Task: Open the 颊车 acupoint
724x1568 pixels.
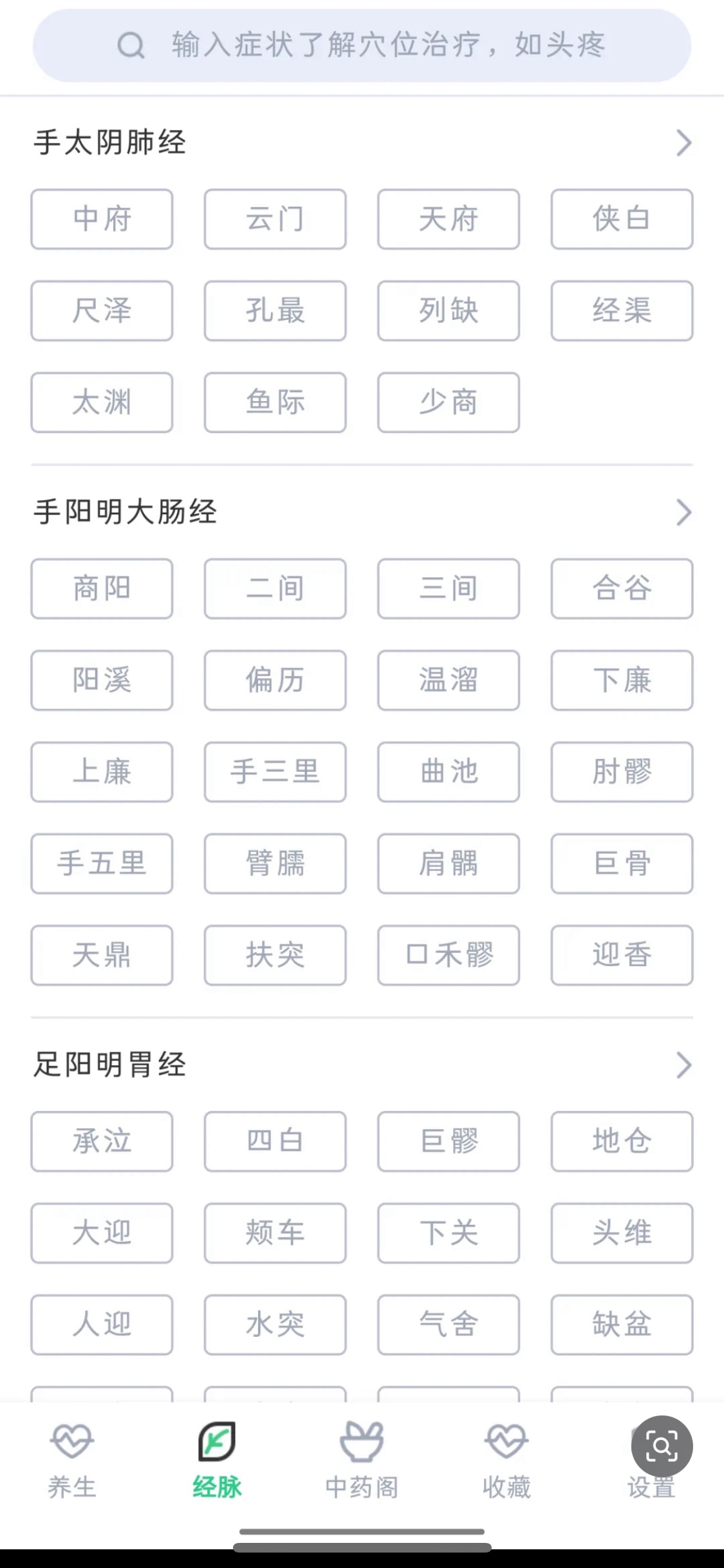Action: tap(275, 1233)
